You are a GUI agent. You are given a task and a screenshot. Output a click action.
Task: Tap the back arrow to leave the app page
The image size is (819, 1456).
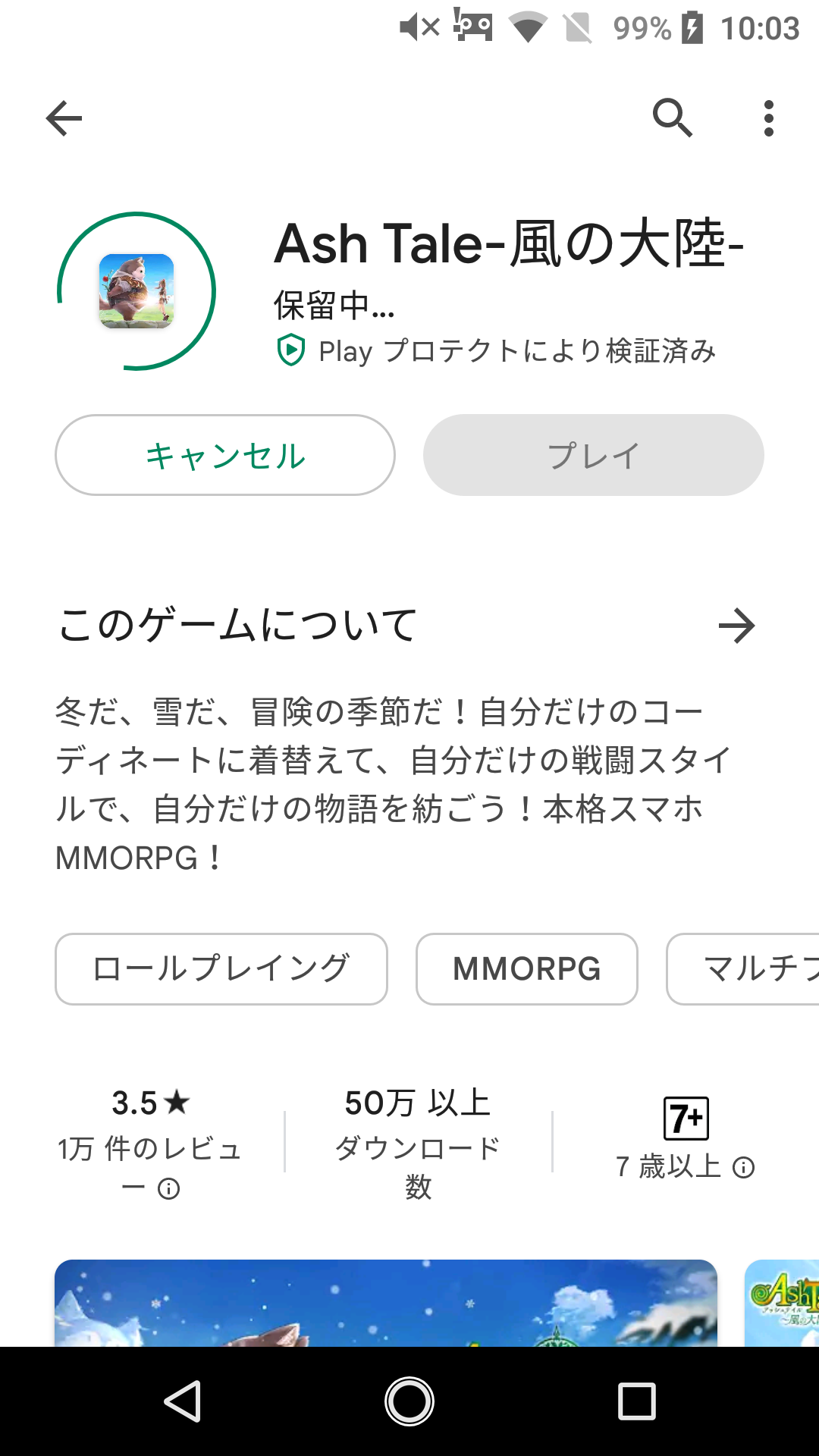[x=64, y=118]
